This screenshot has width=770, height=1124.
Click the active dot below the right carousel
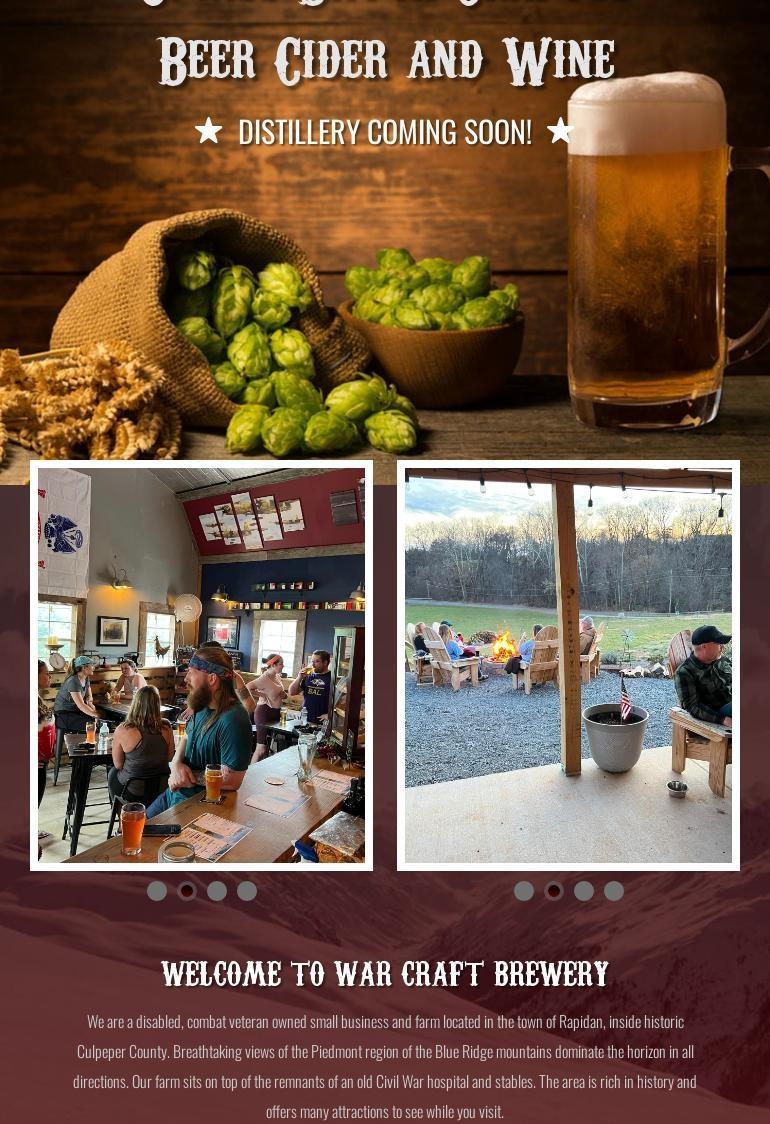click(x=554, y=891)
